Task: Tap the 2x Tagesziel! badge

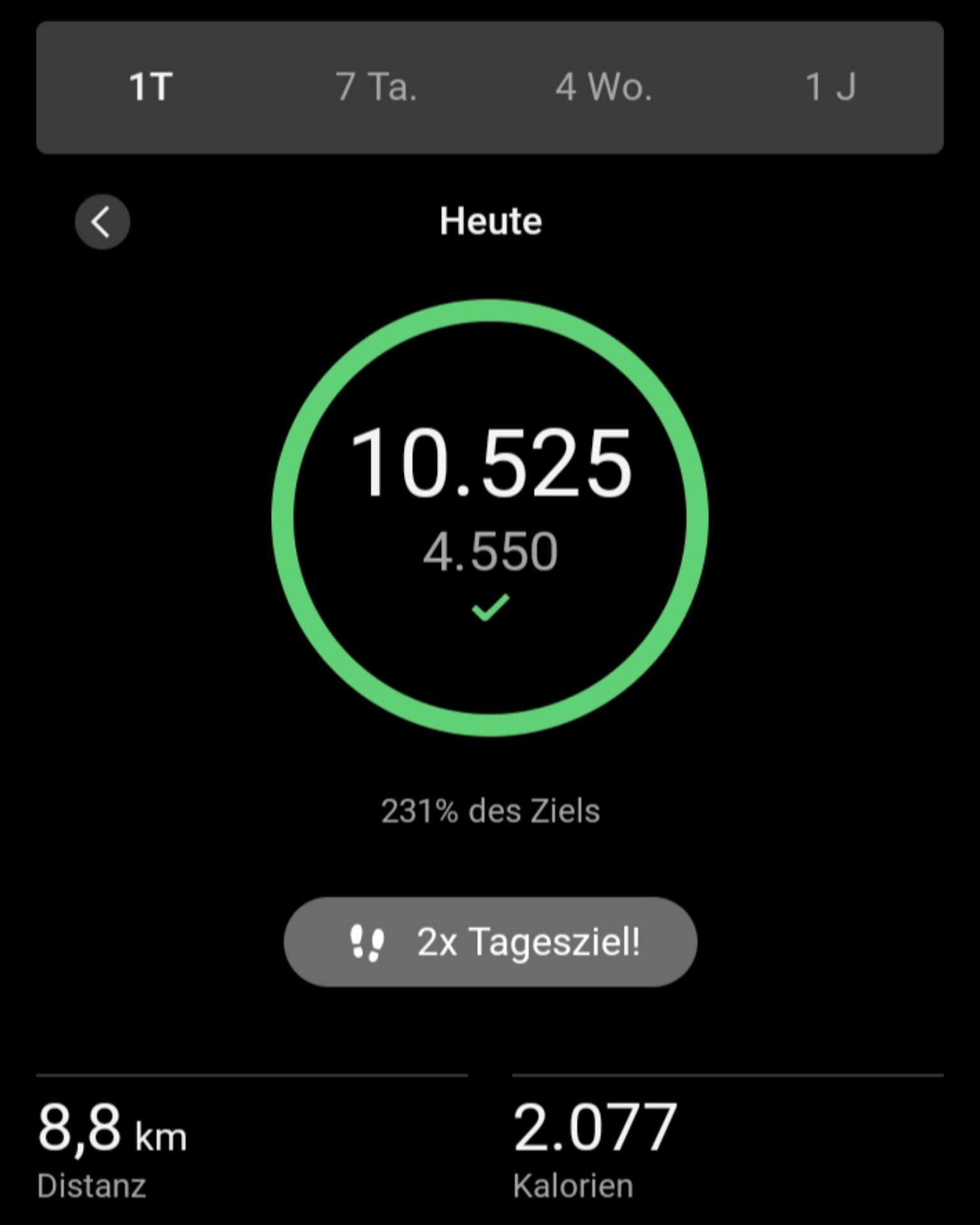Action: 490,942
